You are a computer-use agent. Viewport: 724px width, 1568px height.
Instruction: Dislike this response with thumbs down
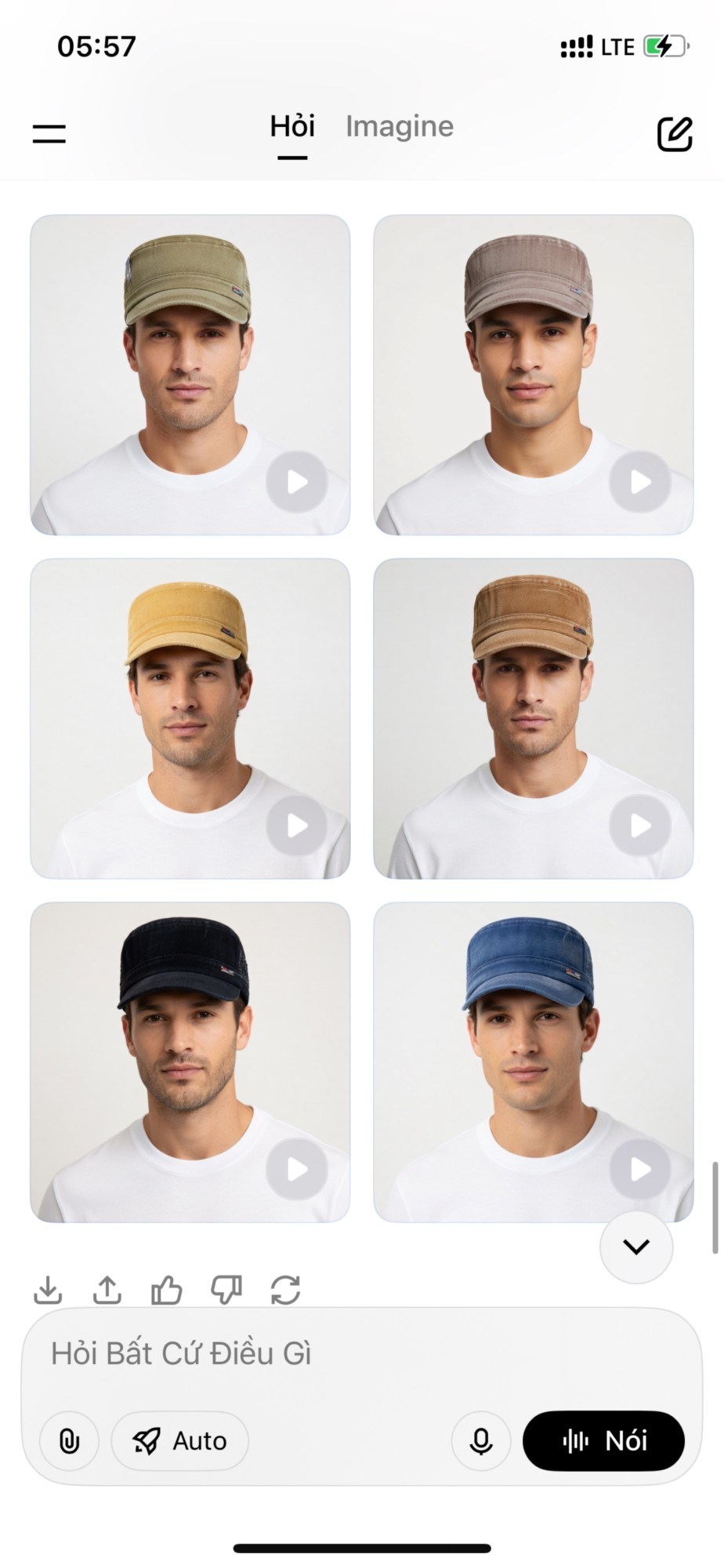click(226, 1290)
